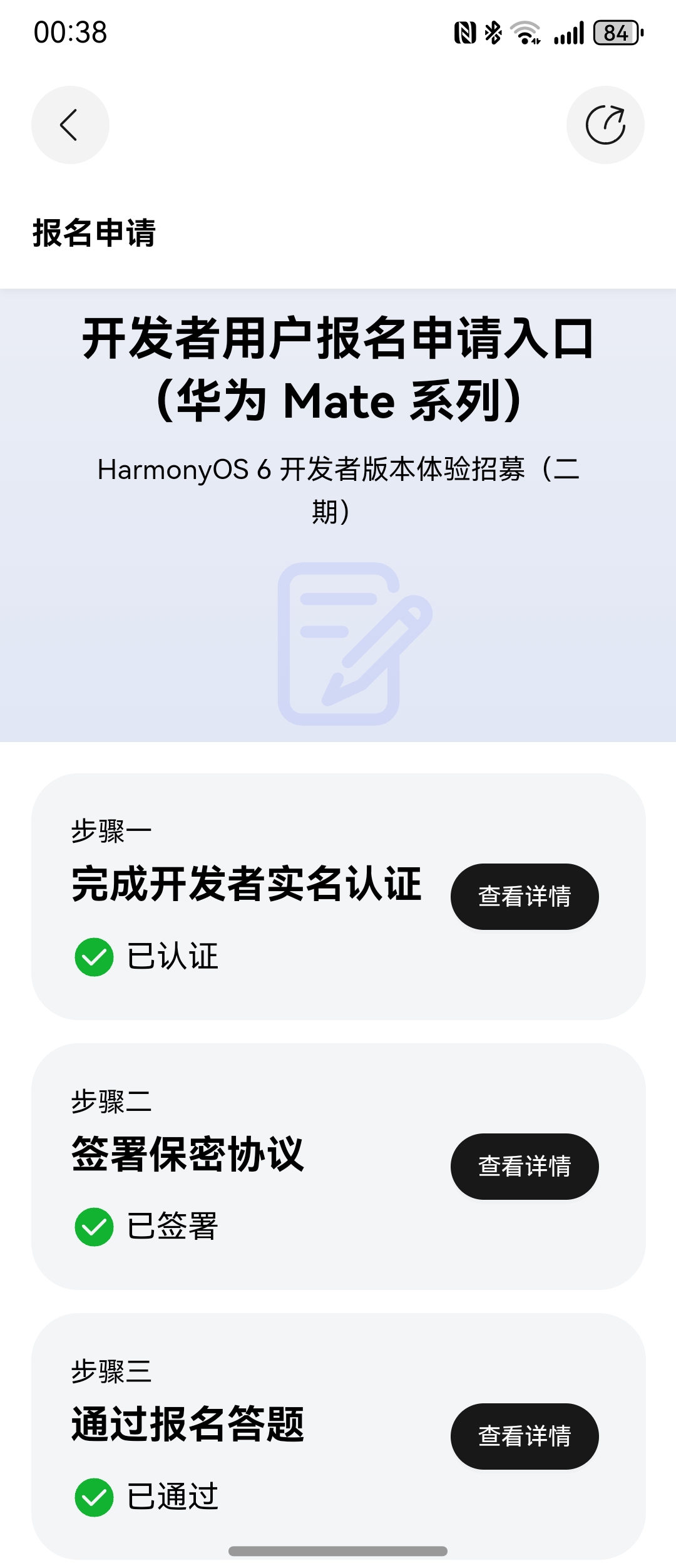Open 查看详情 for 签署保密协议
The image size is (676, 1568).
(x=525, y=1166)
